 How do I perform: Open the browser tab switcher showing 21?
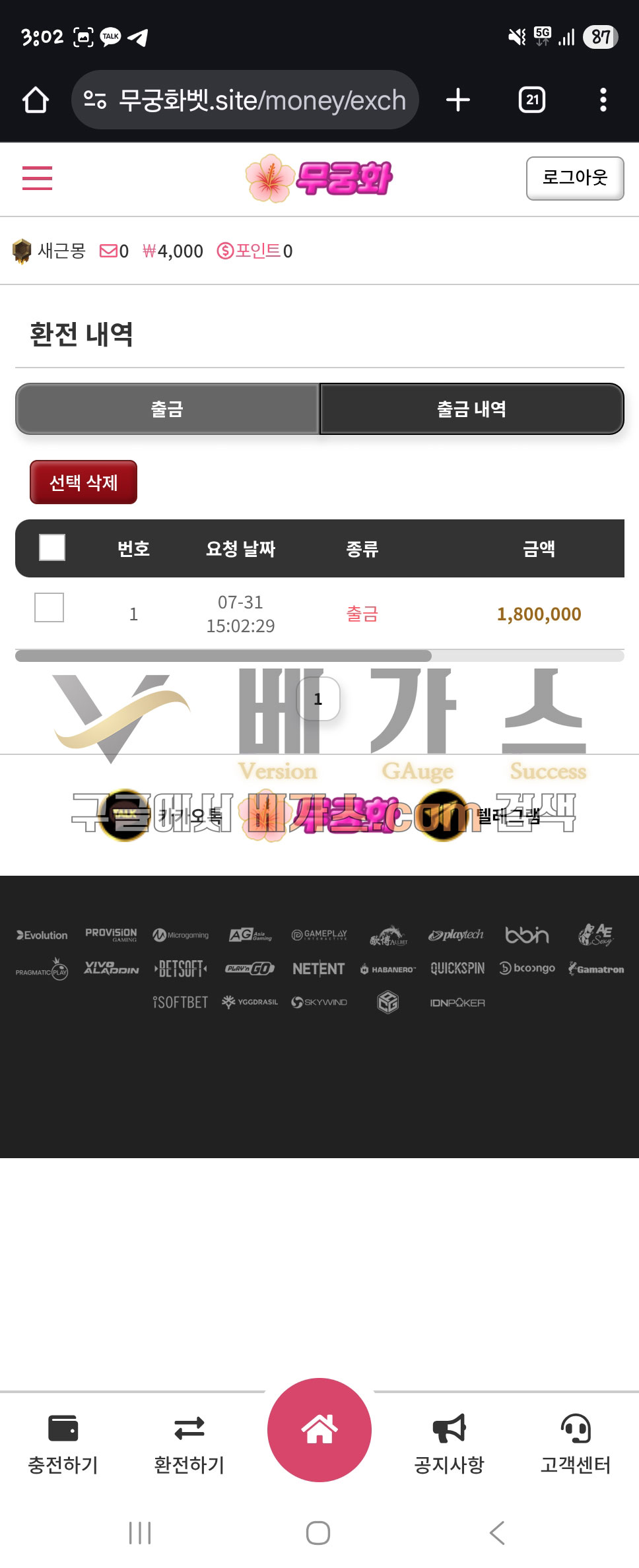[x=532, y=100]
